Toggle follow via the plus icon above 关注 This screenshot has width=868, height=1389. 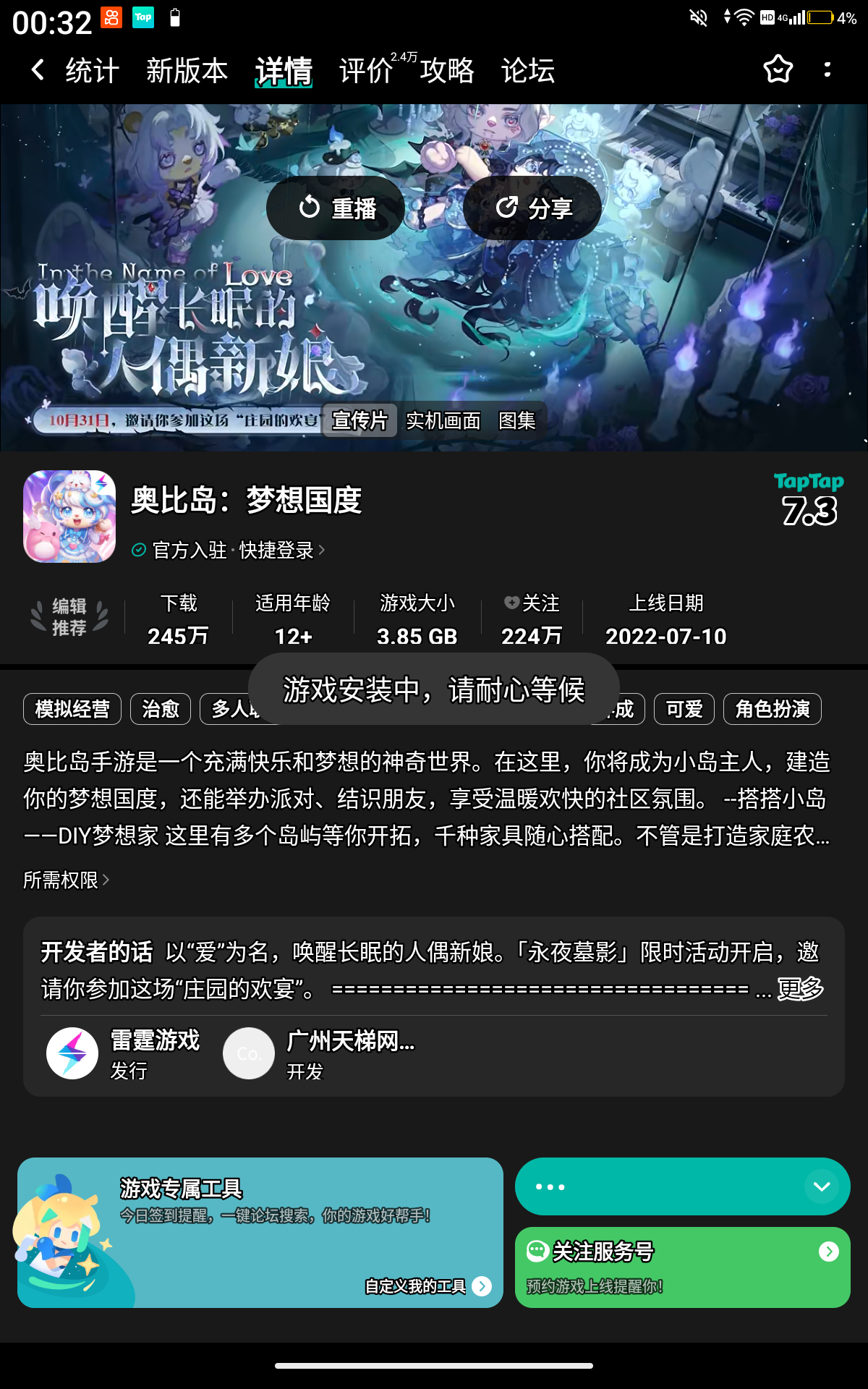[x=512, y=603]
